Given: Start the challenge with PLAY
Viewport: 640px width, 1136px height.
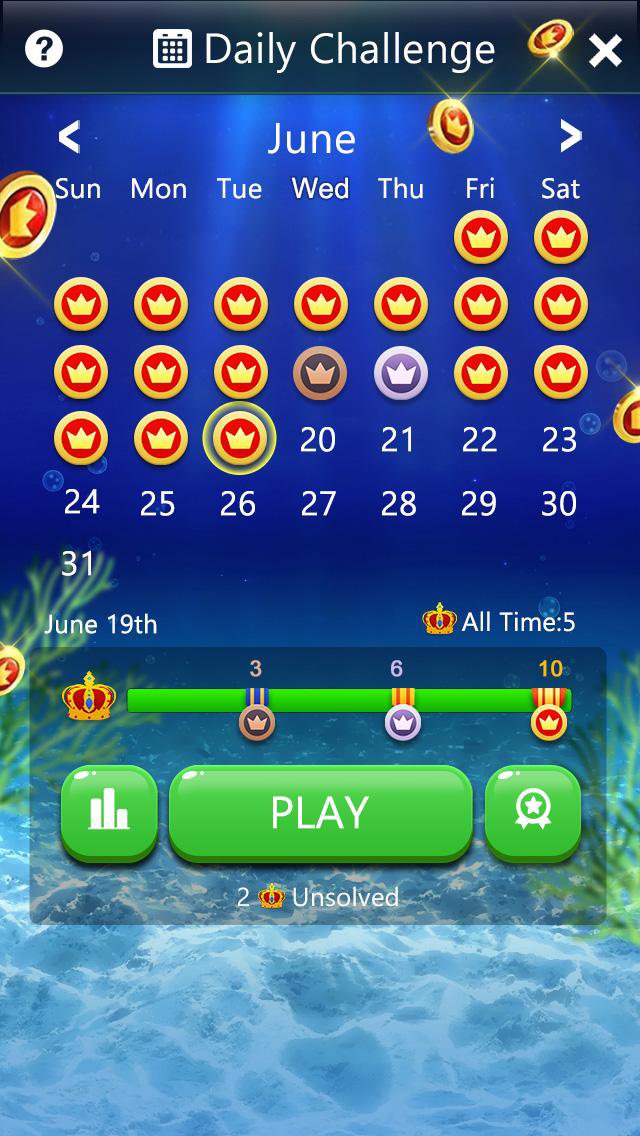Looking at the screenshot, I should tap(320, 813).
